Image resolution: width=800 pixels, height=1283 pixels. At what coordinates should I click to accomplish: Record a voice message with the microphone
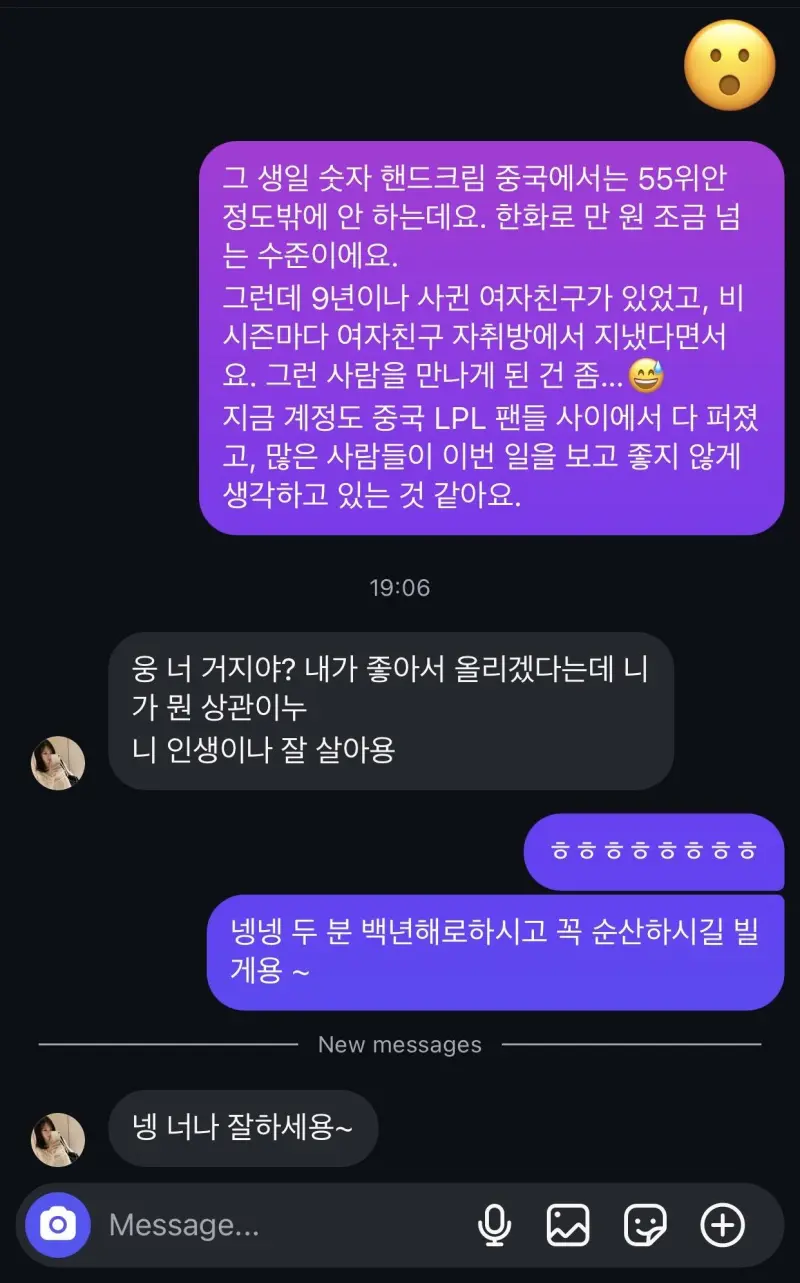pyautogui.click(x=494, y=1225)
